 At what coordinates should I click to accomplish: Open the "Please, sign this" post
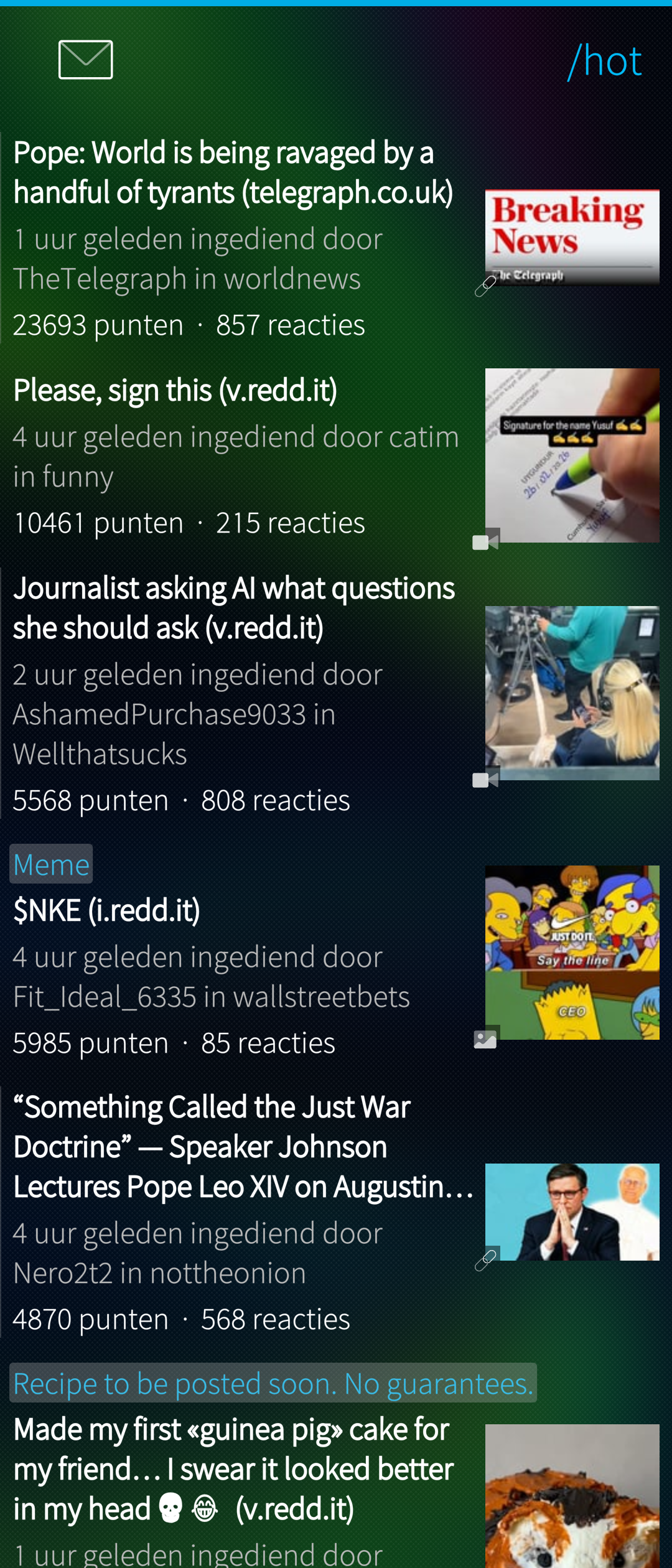pos(175,391)
